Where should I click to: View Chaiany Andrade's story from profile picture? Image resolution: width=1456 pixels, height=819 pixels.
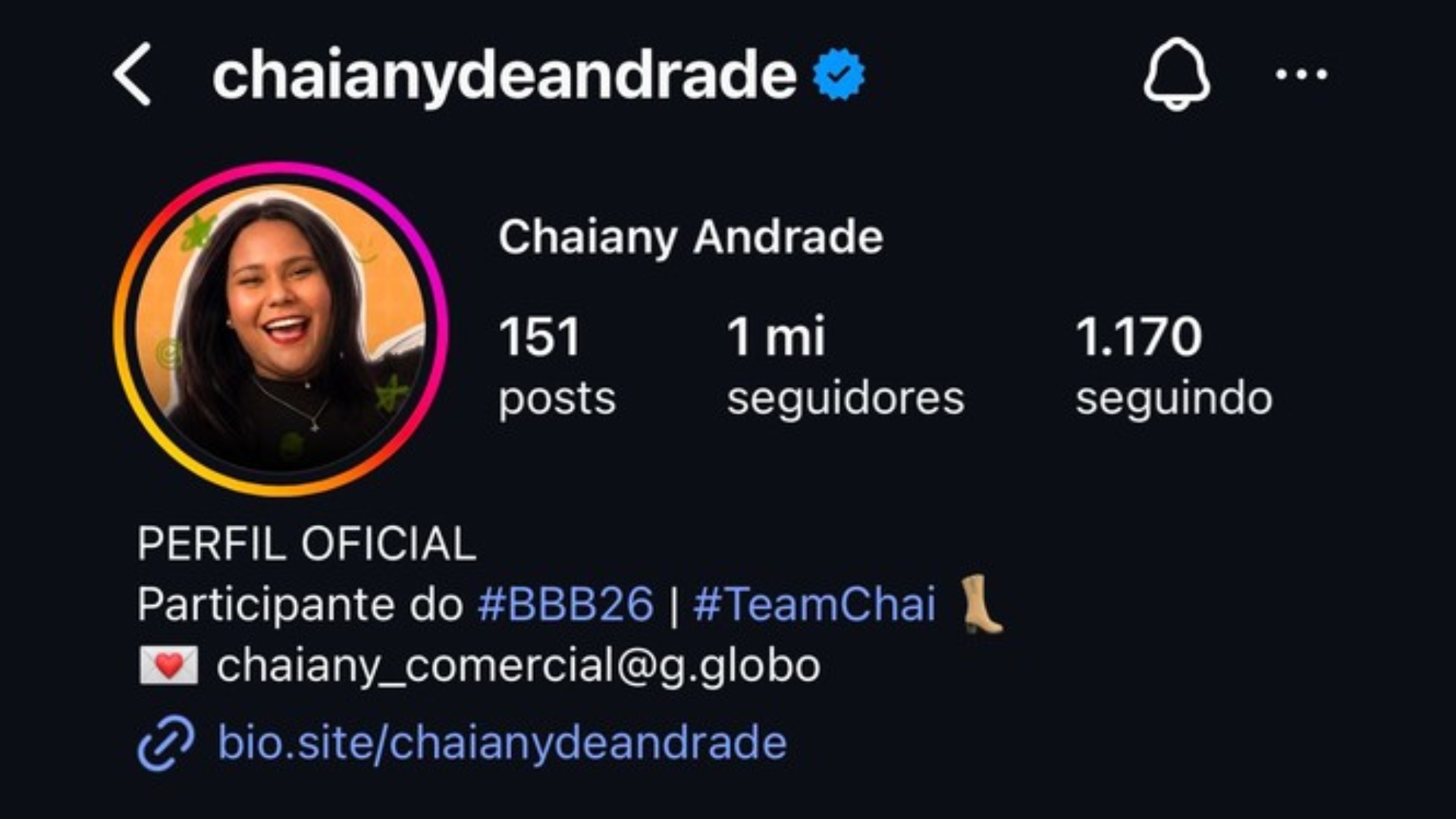pyautogui.click(x=281, y=328)
